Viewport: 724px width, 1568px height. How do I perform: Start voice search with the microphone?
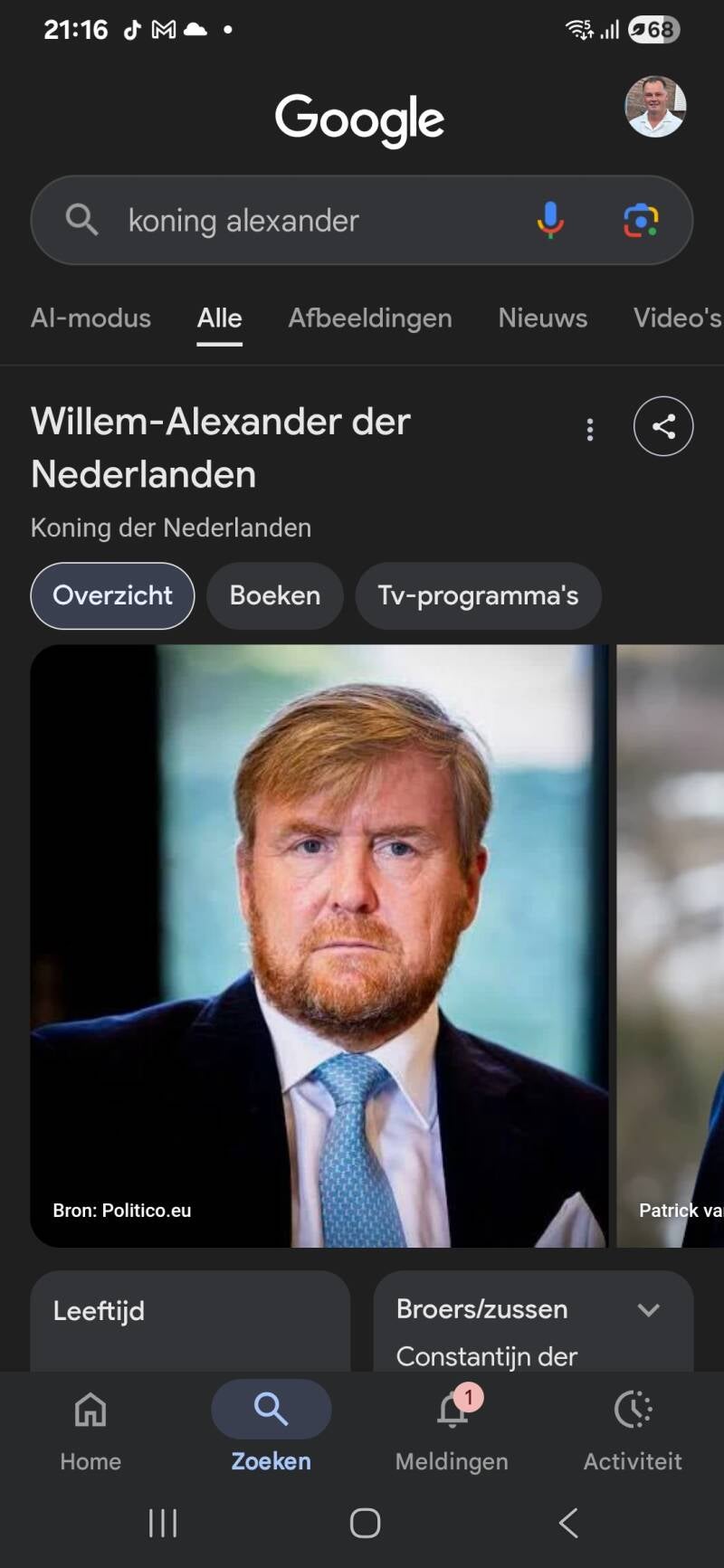click(550, 220)
